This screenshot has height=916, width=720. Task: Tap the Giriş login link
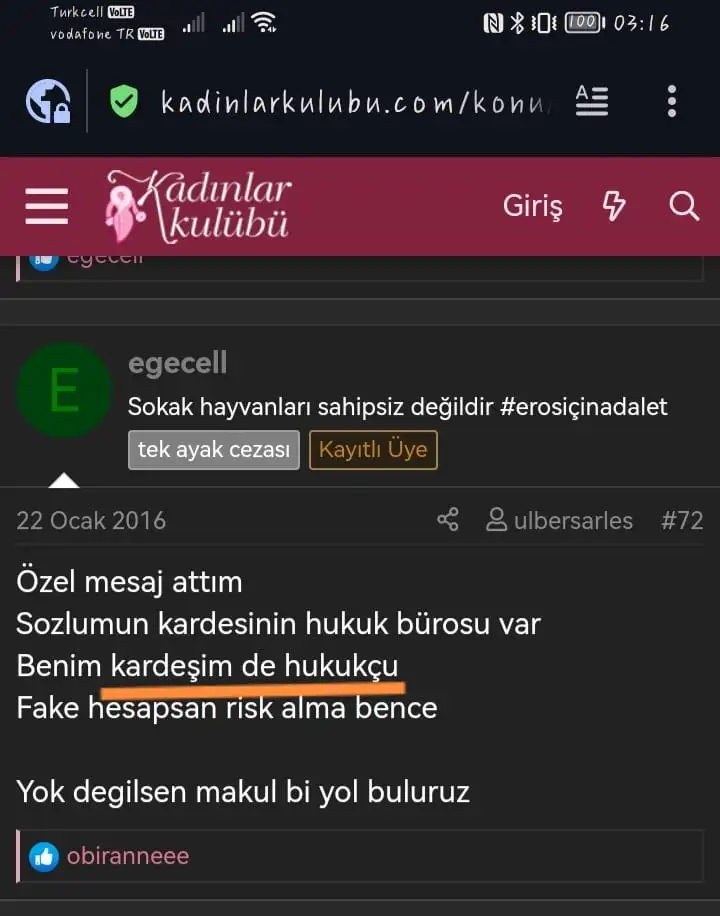point(532,207)
